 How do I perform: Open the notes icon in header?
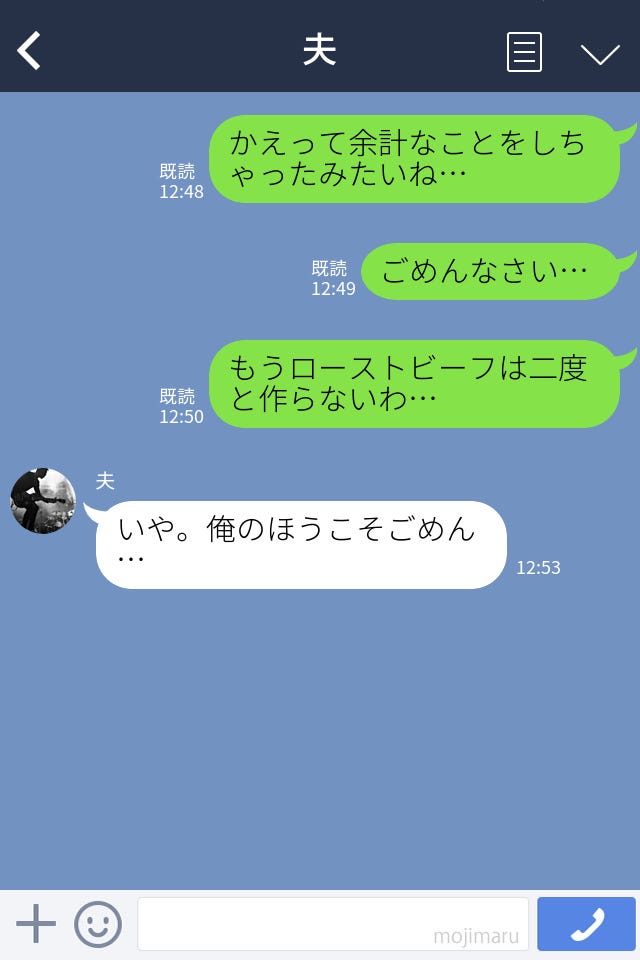point(524,52)
